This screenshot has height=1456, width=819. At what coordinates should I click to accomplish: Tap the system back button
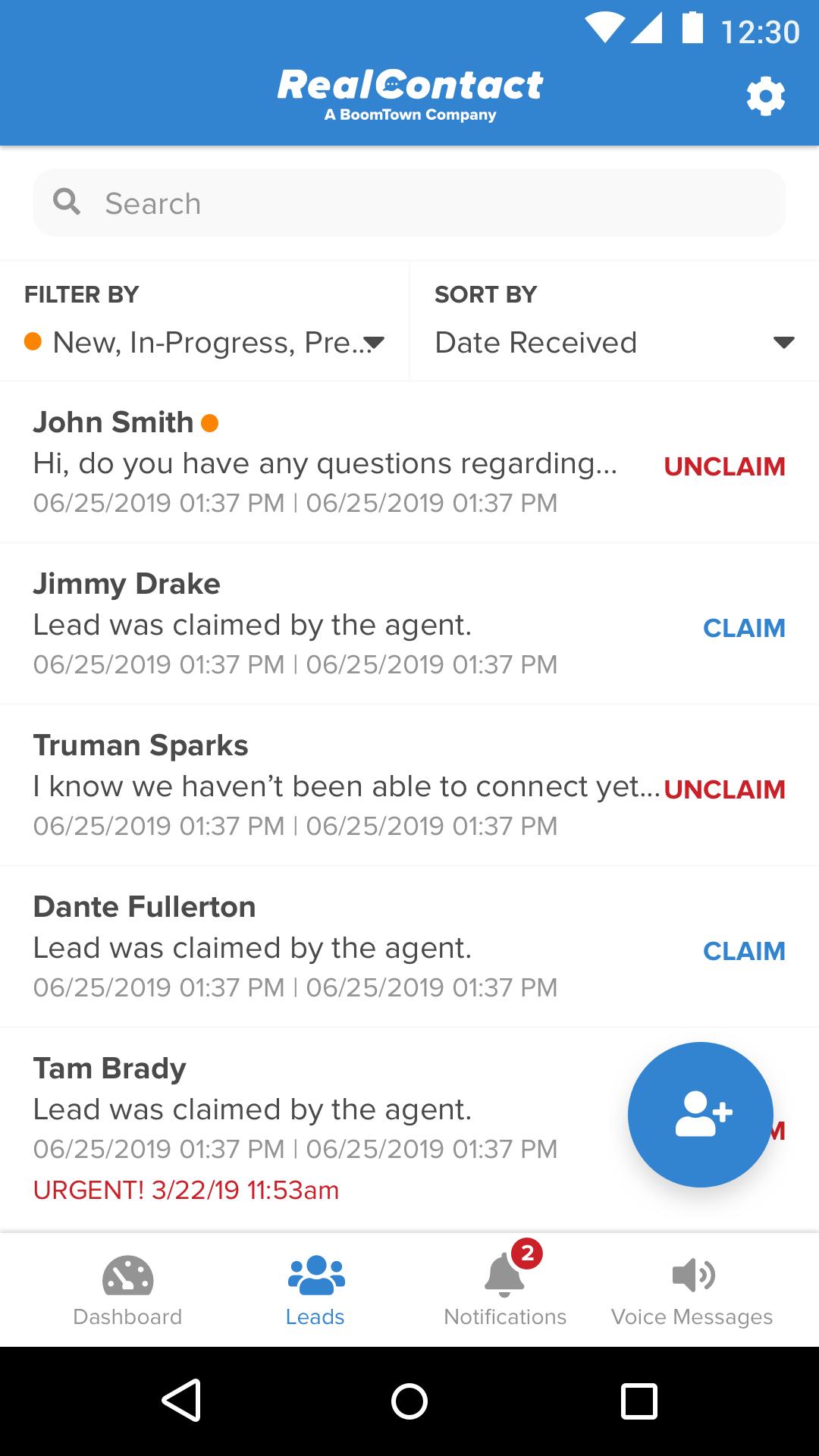click(181, 1400)
